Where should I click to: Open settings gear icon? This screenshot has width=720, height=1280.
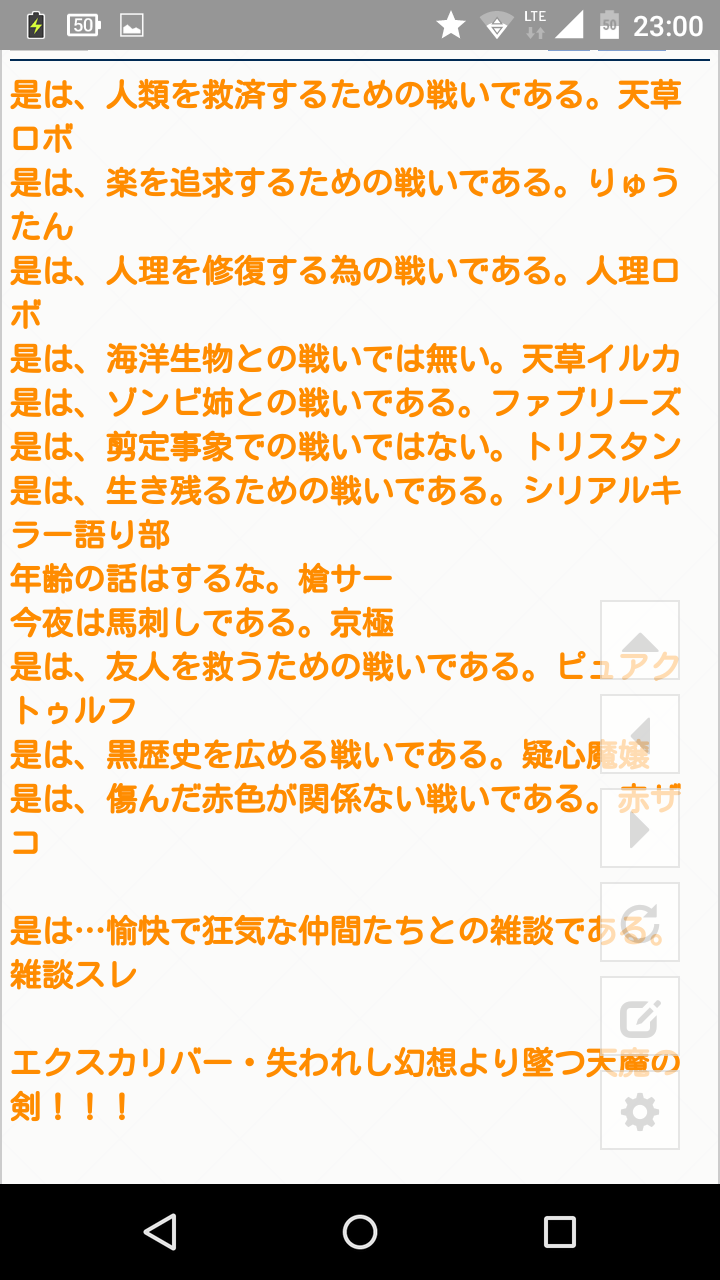tap(640, 1111)
